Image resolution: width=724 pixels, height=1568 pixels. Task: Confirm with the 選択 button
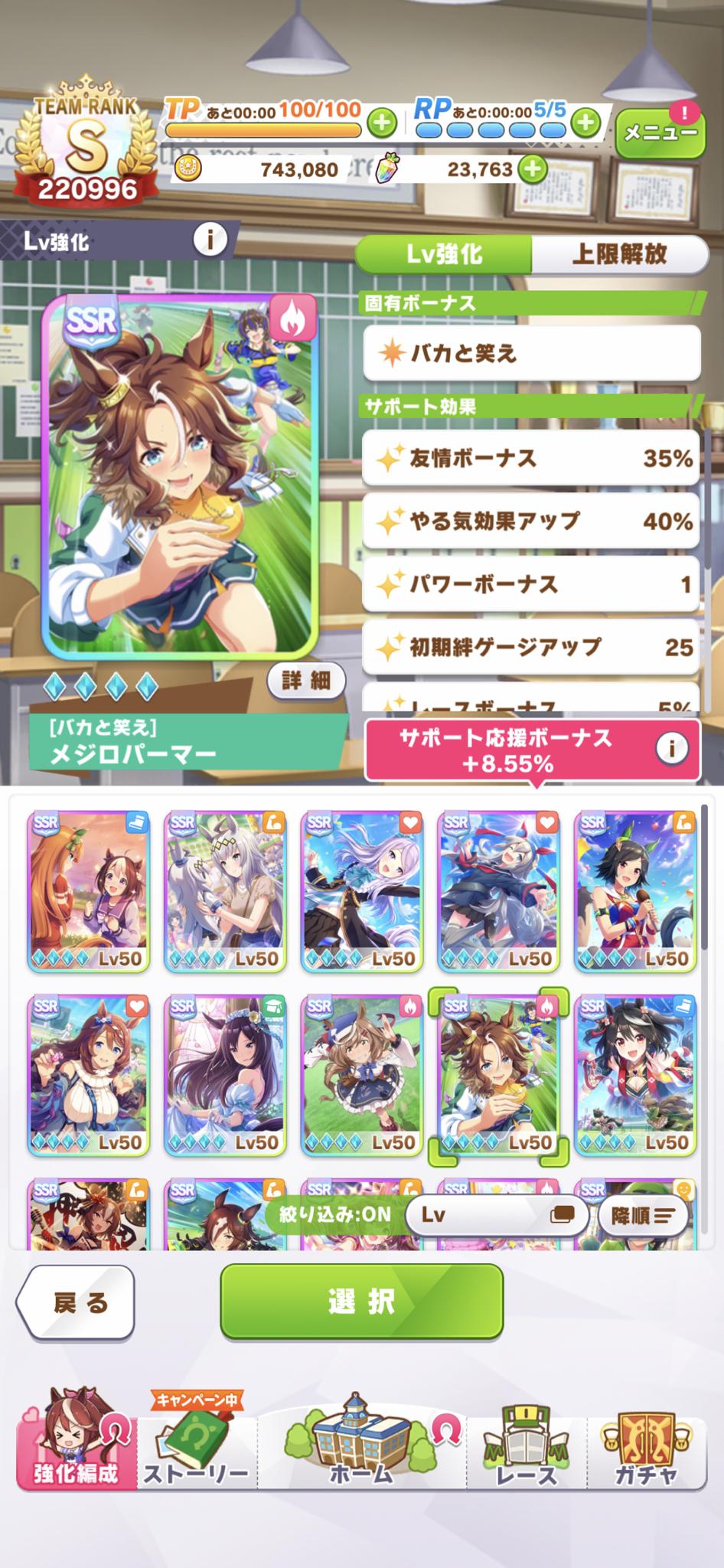pos(361,1301)
